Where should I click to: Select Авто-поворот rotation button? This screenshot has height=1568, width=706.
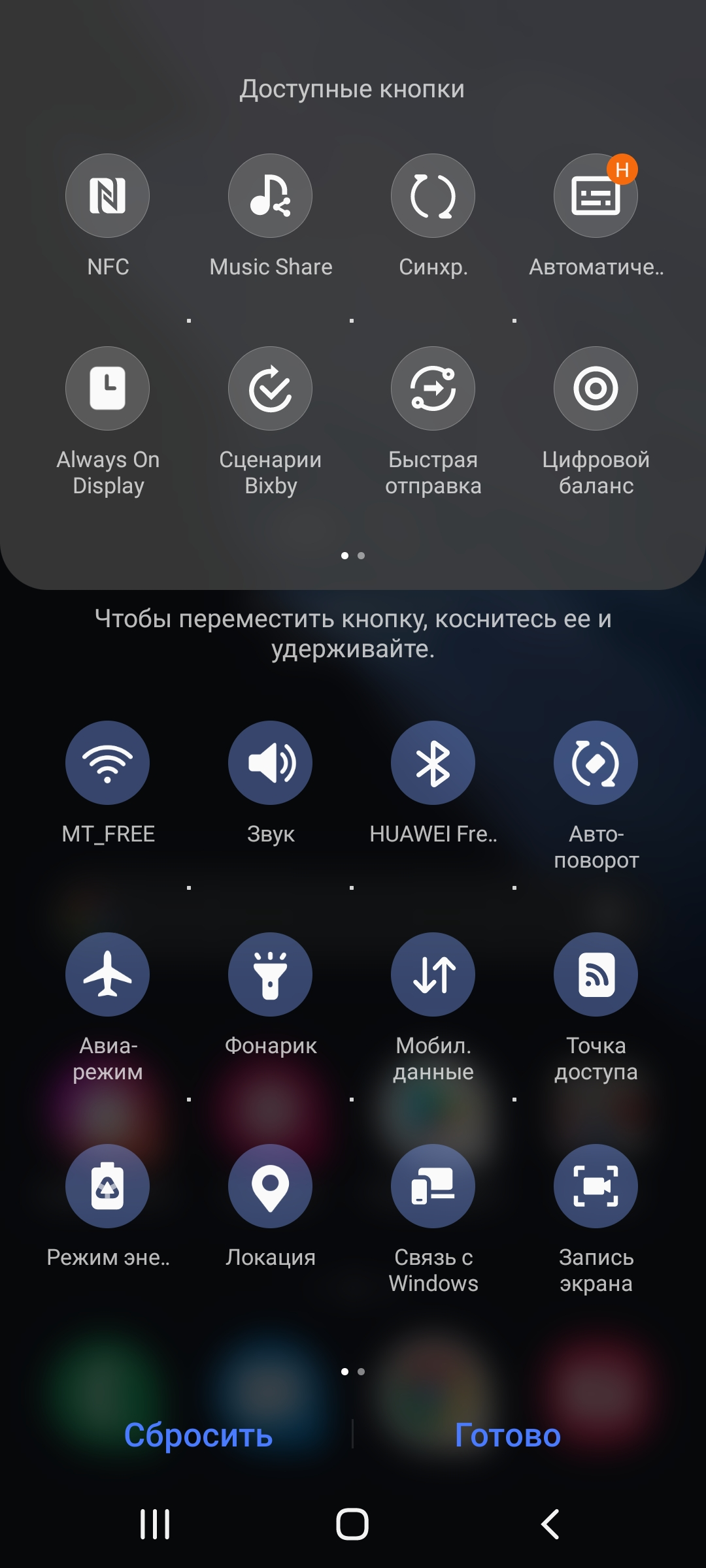[x=596, y=762]
